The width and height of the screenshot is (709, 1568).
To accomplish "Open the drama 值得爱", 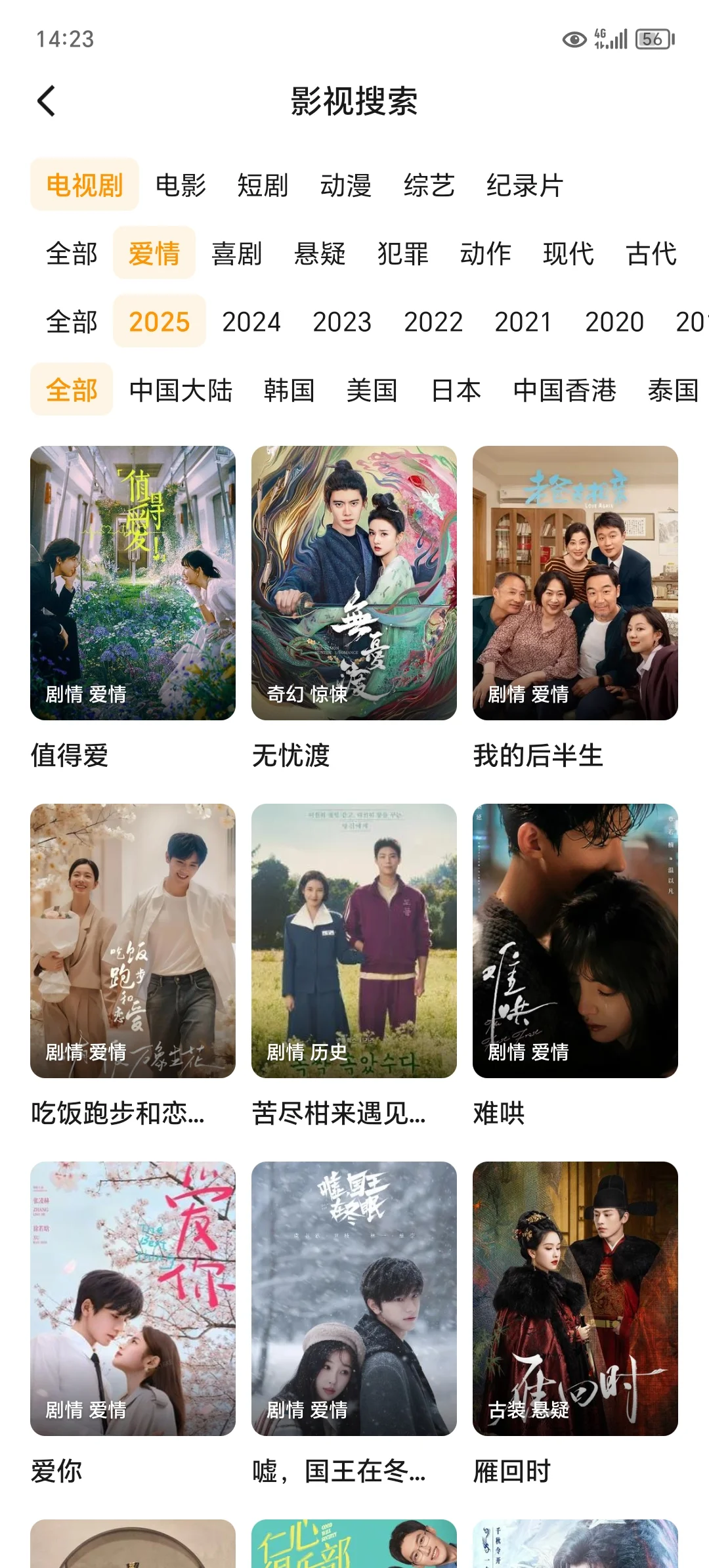I will [x=133, y=583].
